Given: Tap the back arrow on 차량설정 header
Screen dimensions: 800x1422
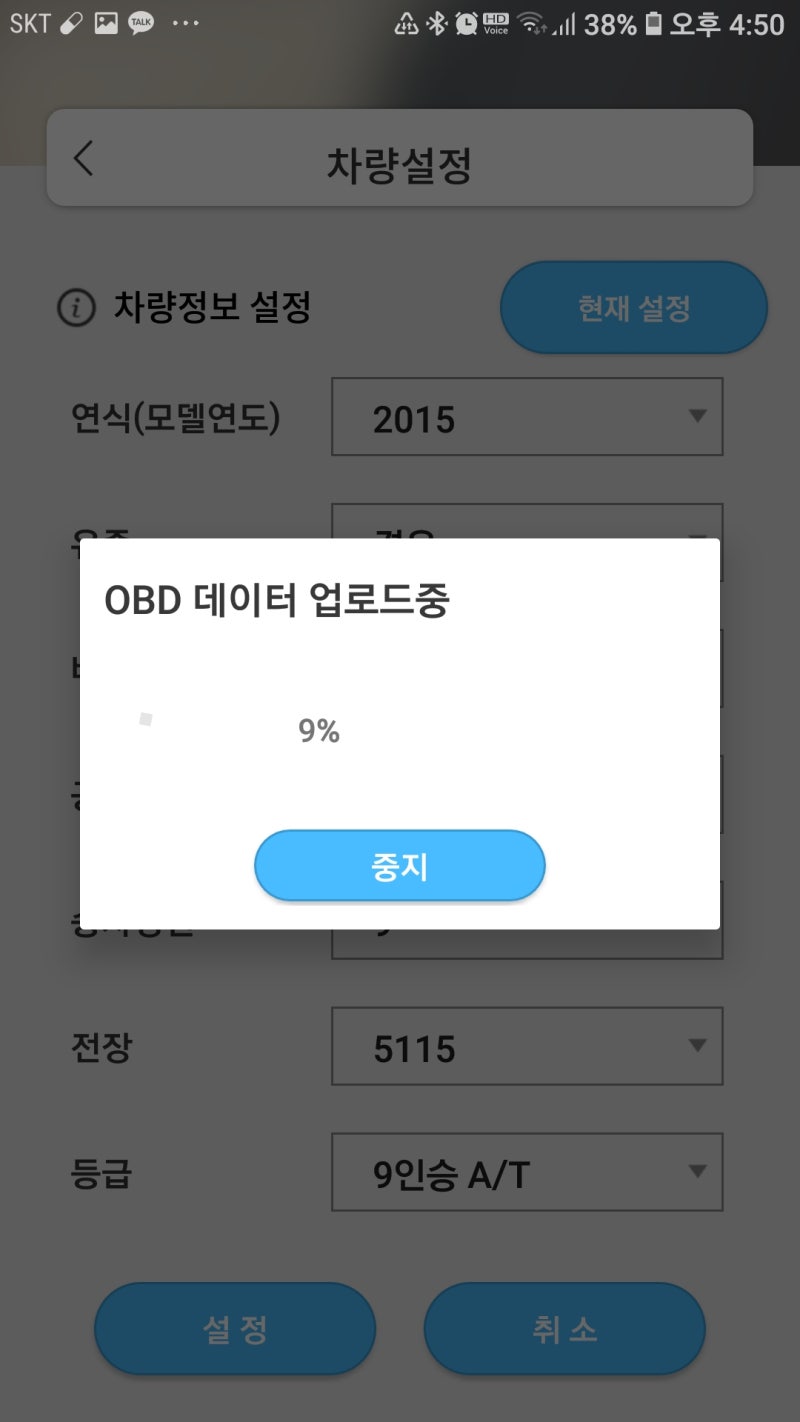Looking at the screenshot, I should coord(83,158).
